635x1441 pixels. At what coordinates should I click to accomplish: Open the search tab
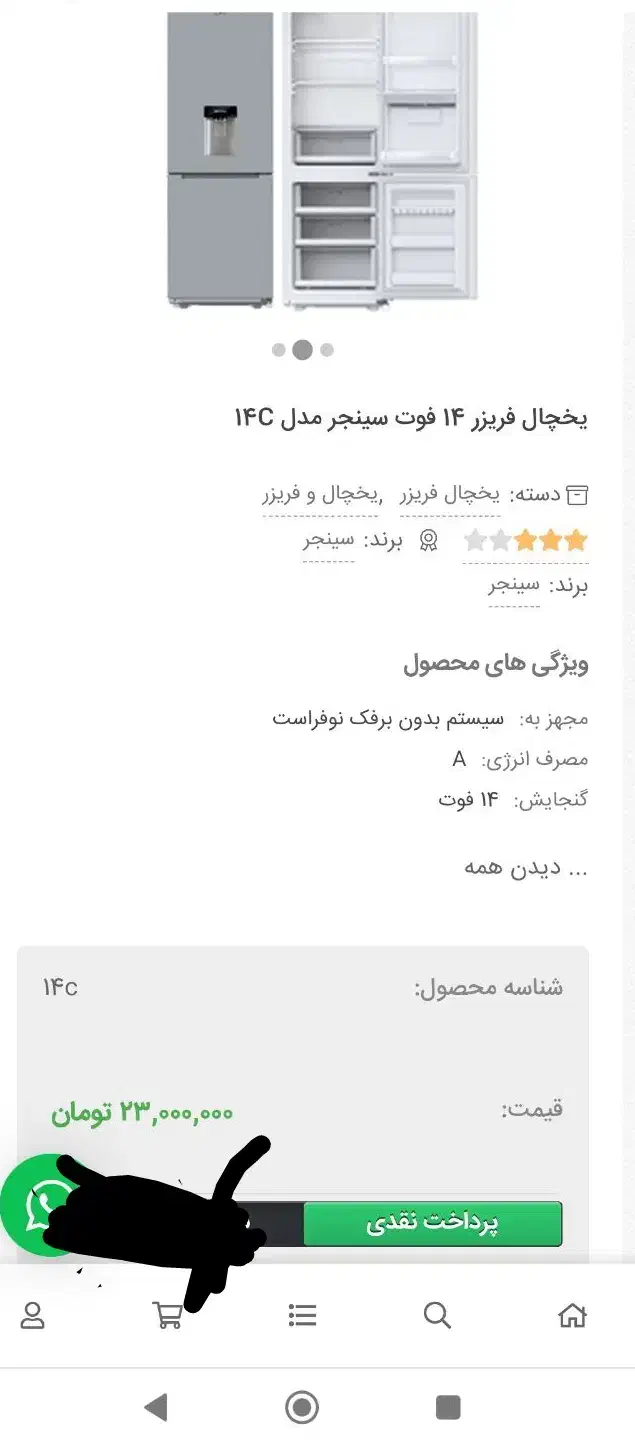(x=437, y=1315)
